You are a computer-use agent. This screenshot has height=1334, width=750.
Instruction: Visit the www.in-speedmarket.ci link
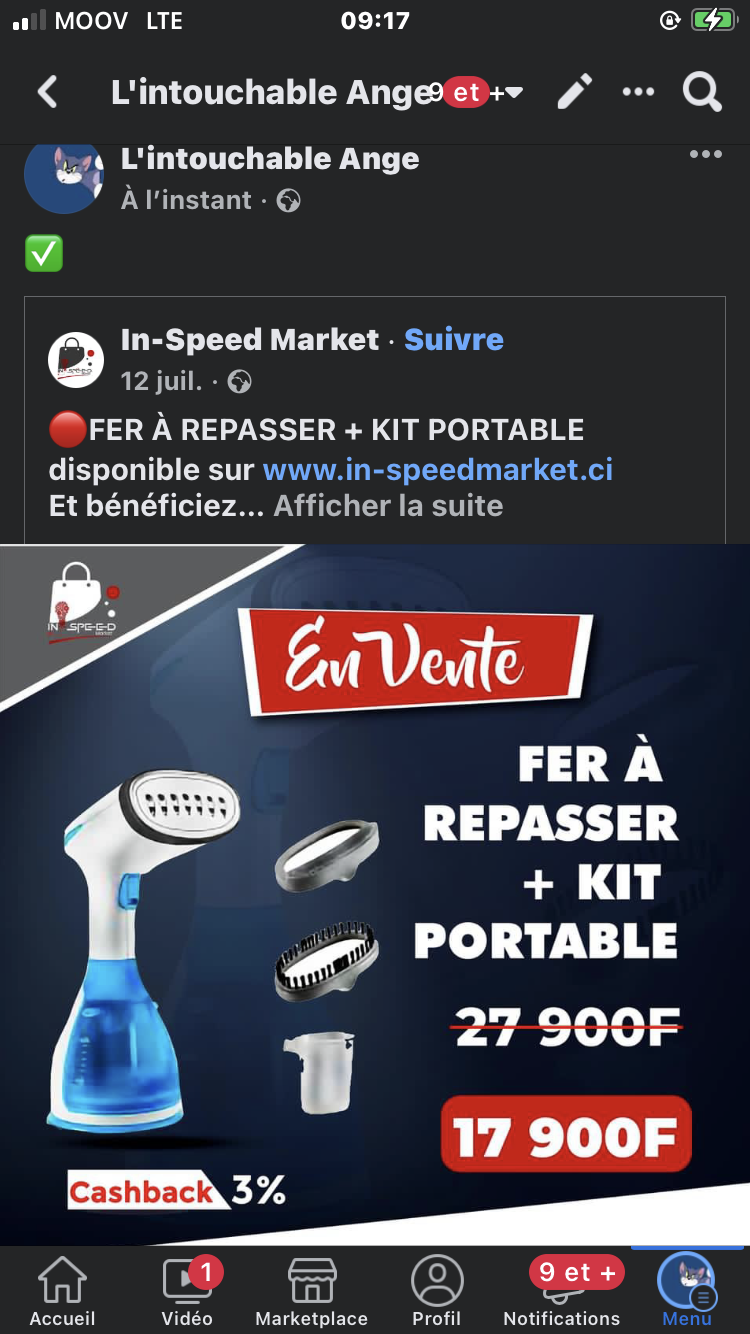[437, 468]
